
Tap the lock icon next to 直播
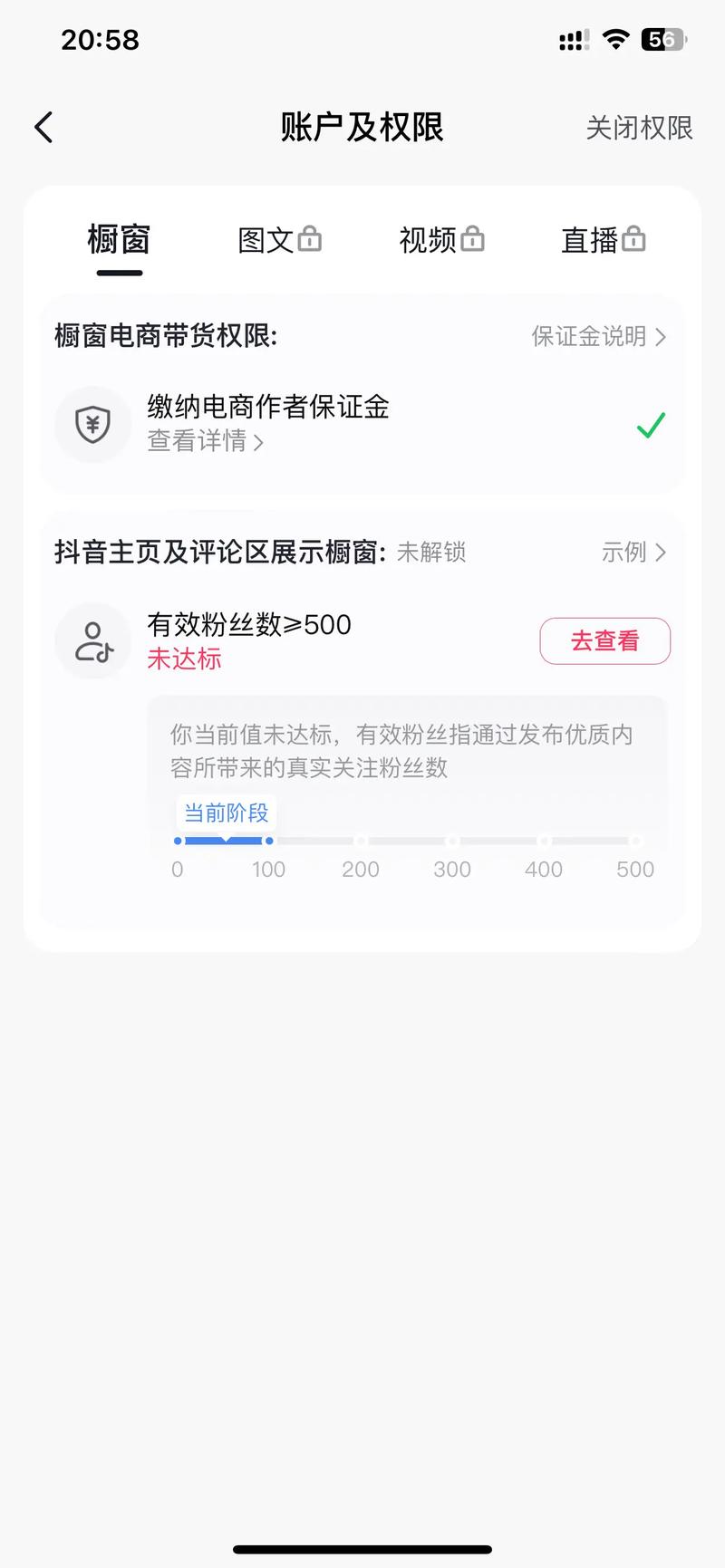(635, 238)
